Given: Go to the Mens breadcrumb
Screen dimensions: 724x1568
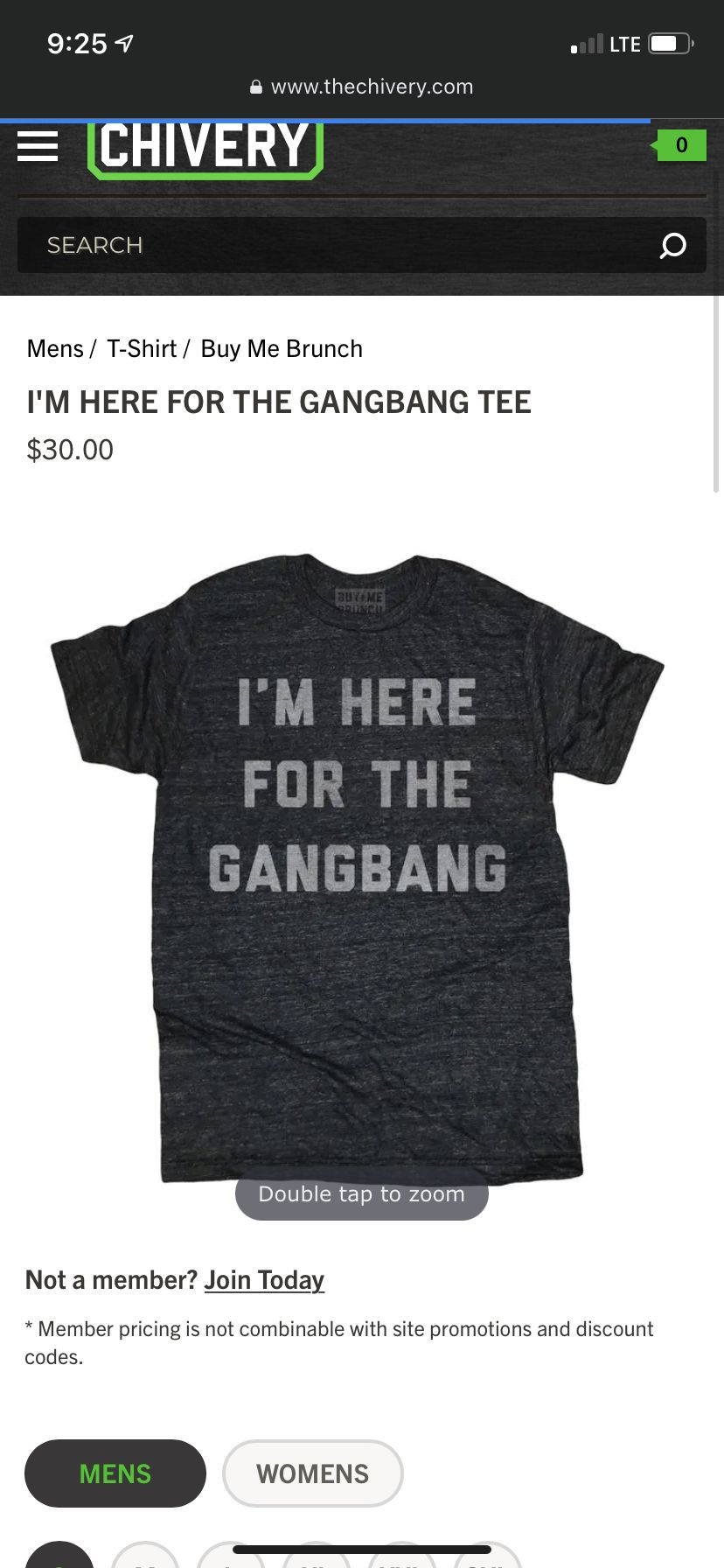Looking at the screenshot, I should point(55,348).
